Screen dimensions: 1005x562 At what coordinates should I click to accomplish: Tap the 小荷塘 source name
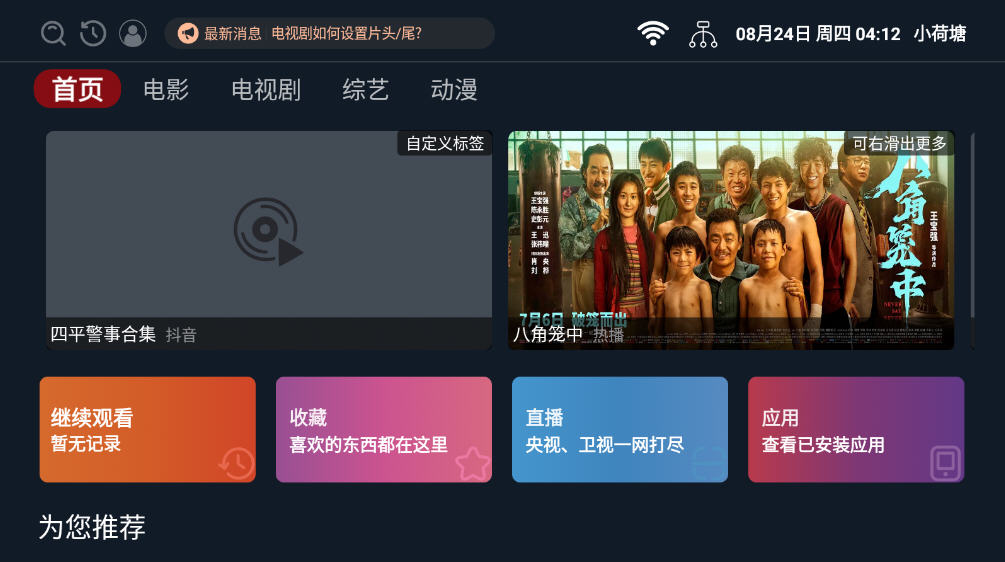[x=939, y=34]
